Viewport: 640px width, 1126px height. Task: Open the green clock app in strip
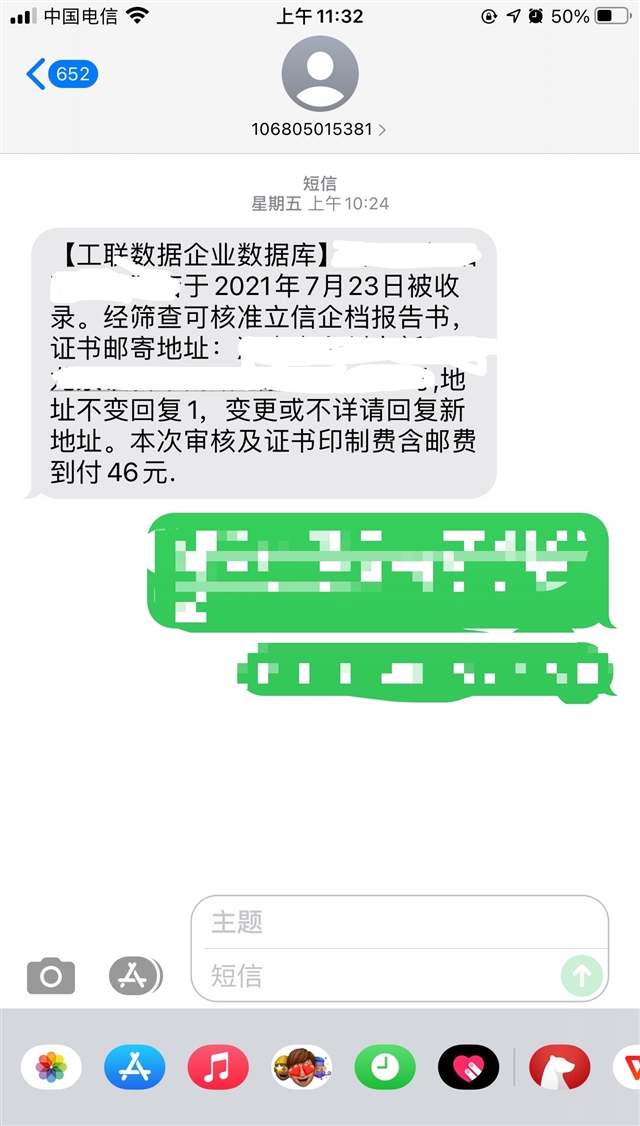click(384, 1067)
